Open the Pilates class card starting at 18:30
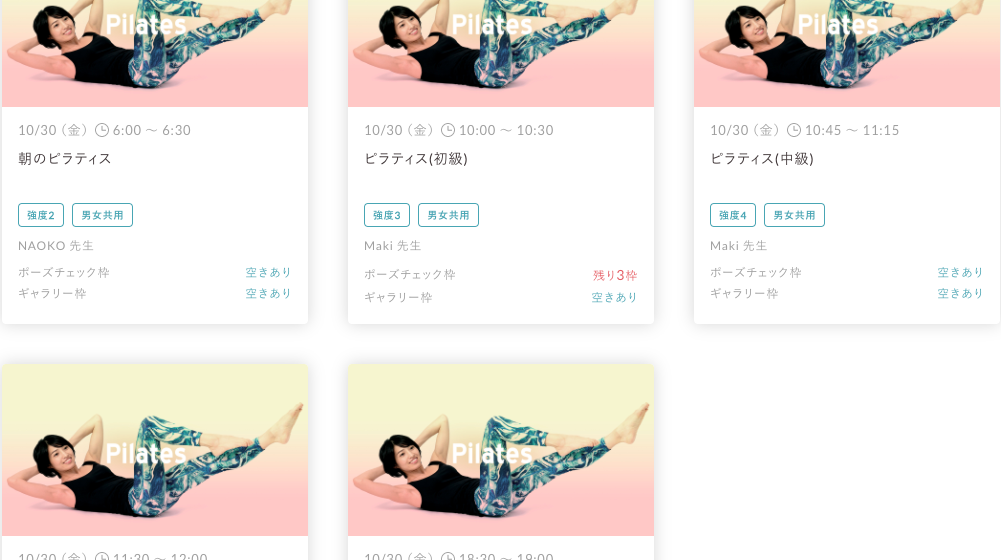Viewport: 1001px width, 560px height. pos(500,450)
